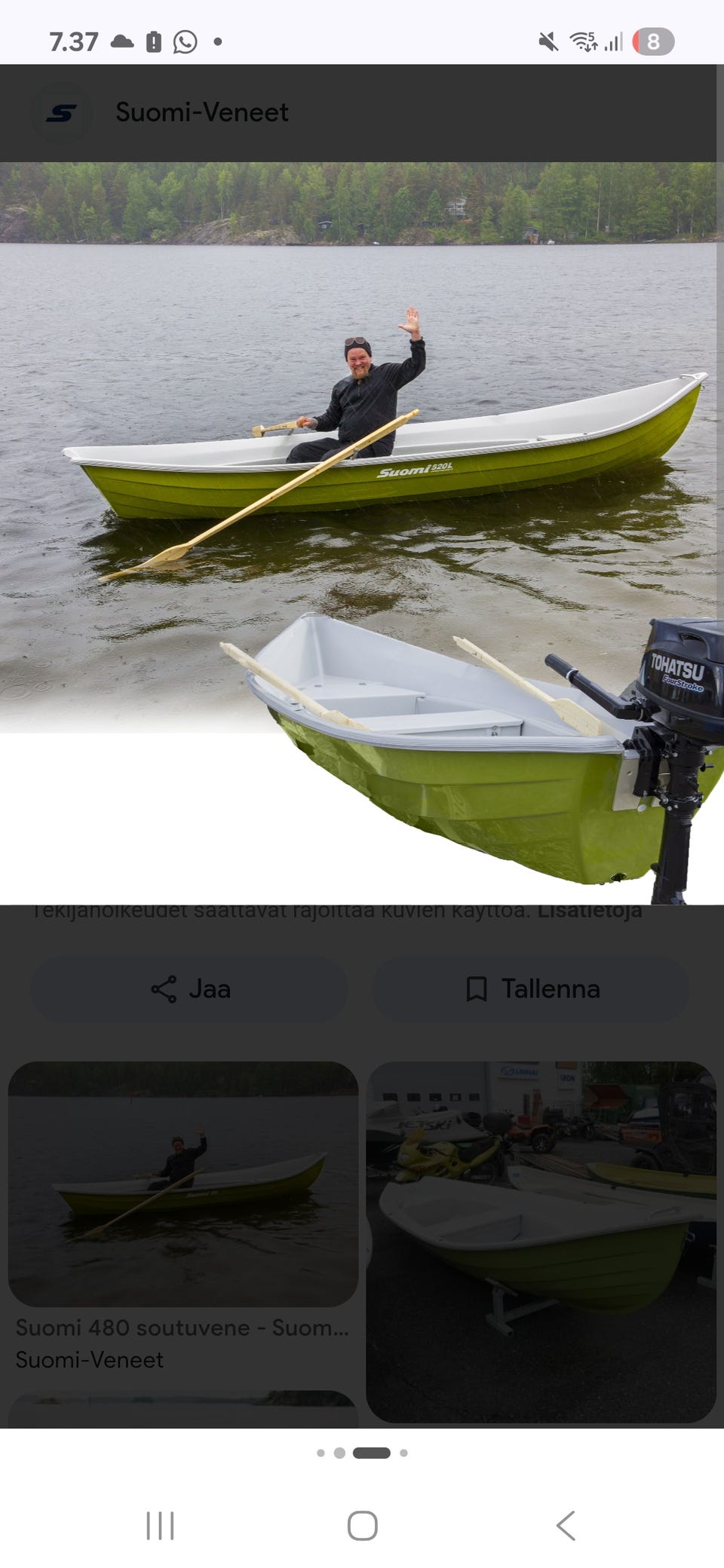Viewport: 724px width, 1568px height.
Task: Tap the Android back navigation arrow
Action: (x=566, y=1527)
